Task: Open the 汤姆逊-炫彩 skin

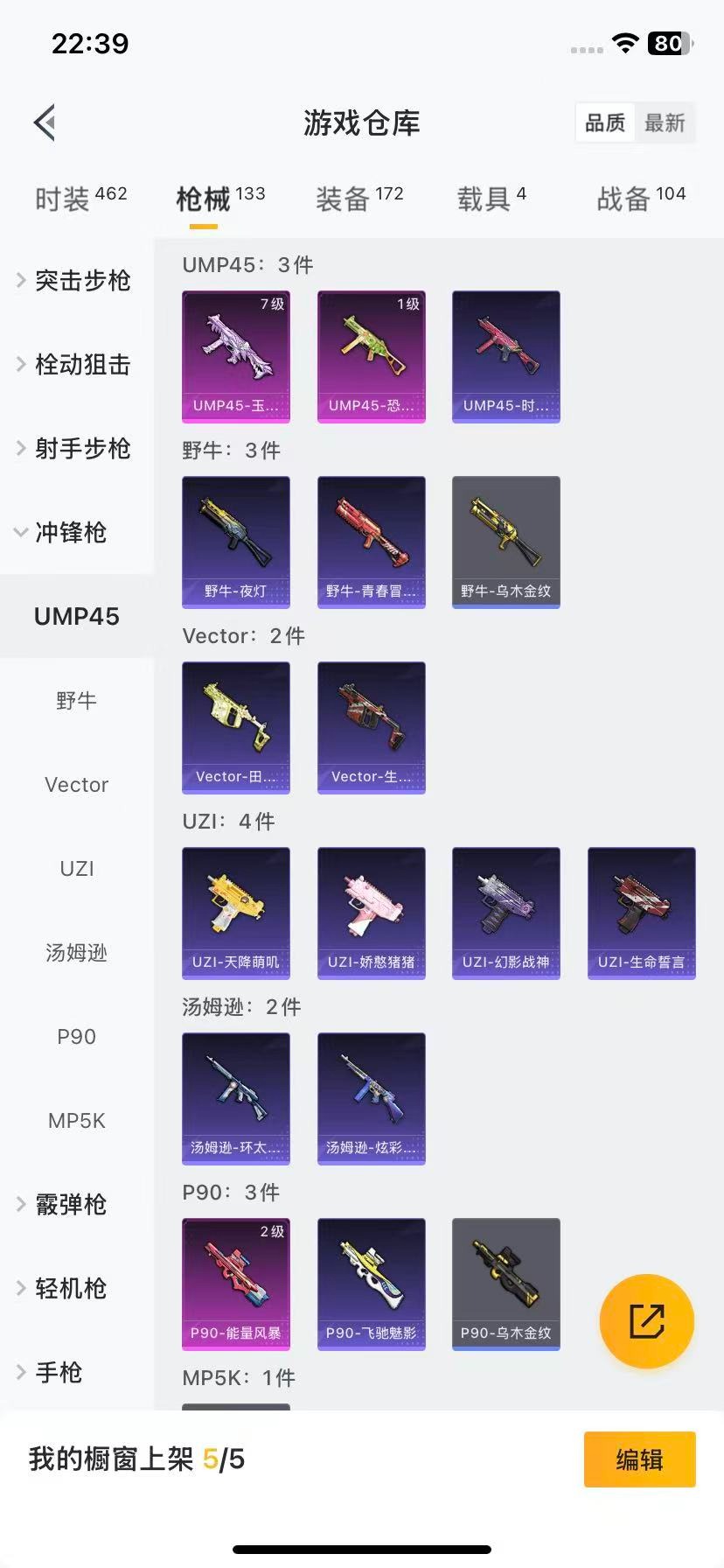Action: 371,1097
